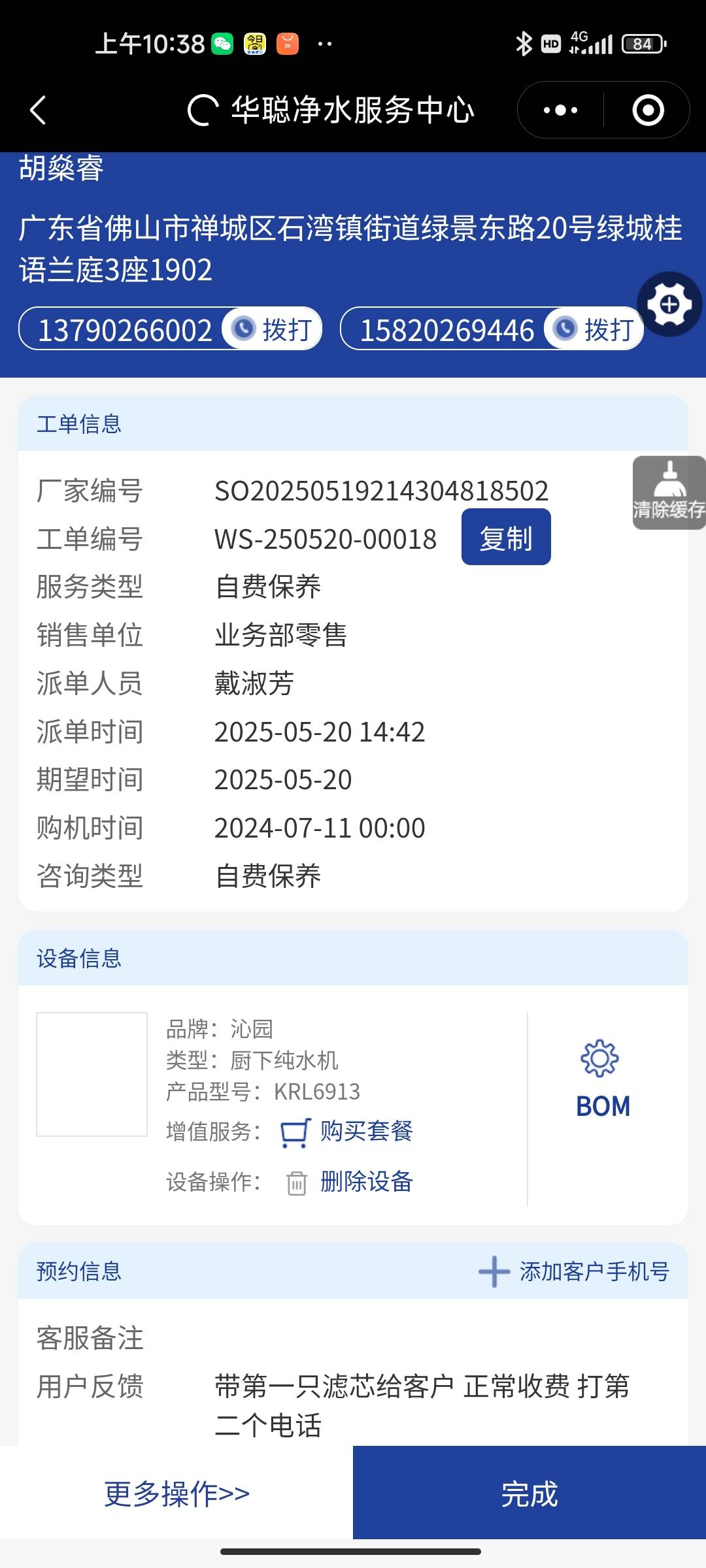Open the mini program overflow menu
This screenshot has width=706, height=1568.
tap(560, 110)
